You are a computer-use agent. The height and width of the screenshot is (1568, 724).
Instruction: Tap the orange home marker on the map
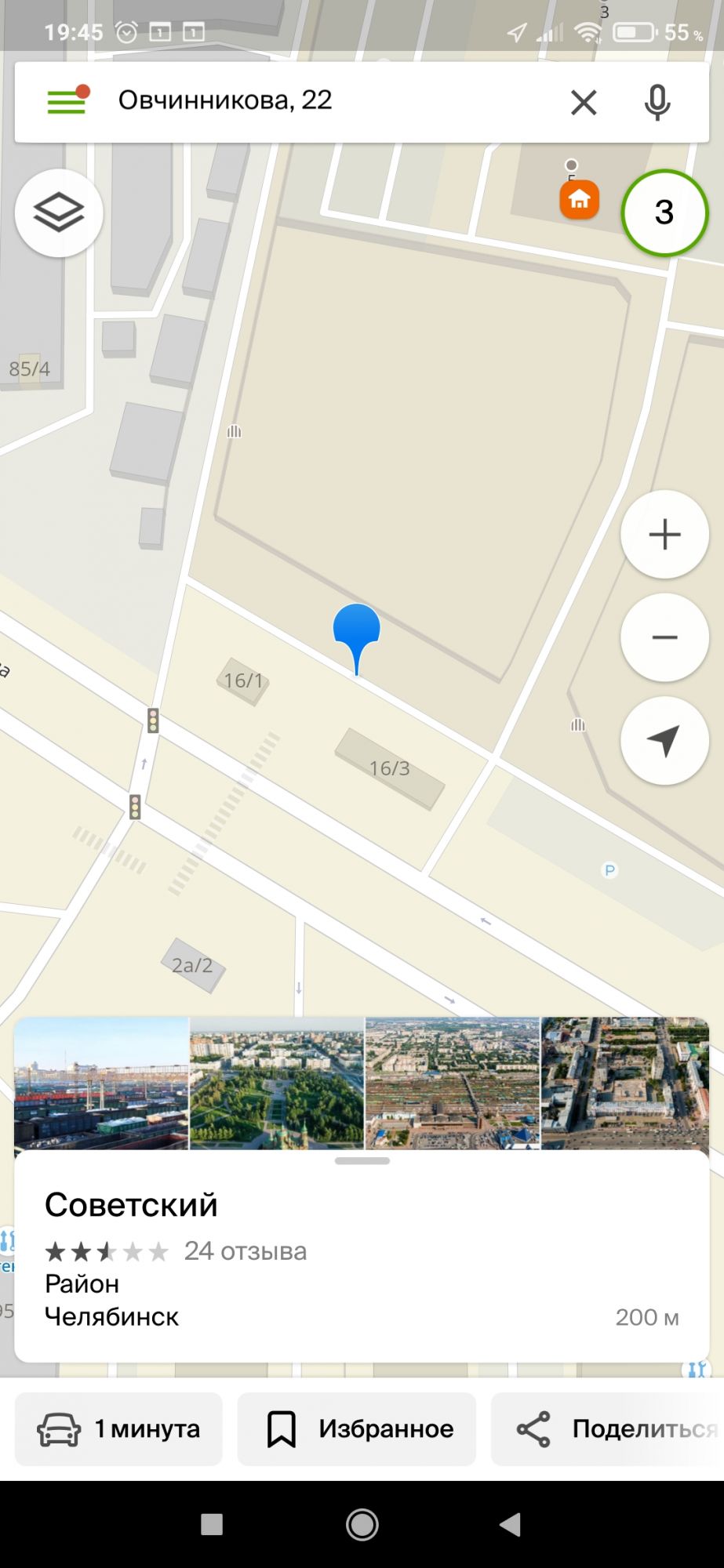(x=579, y=199)
